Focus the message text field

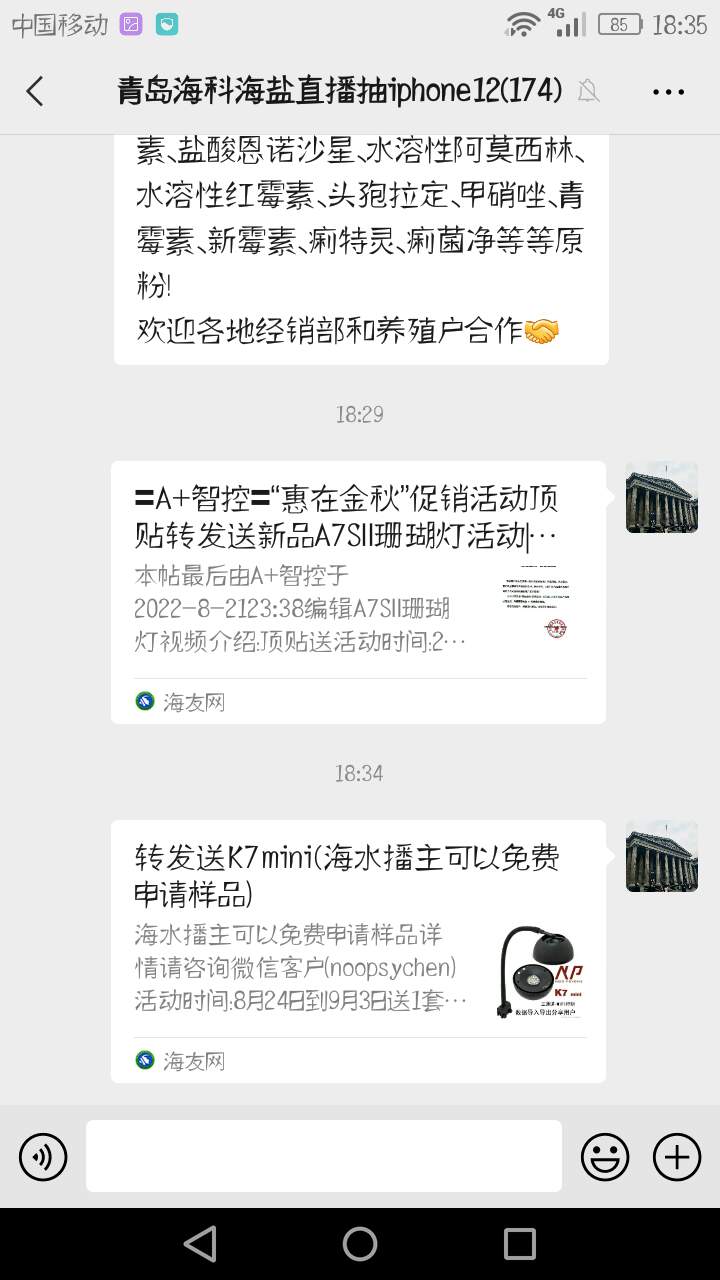point(324,1156)
